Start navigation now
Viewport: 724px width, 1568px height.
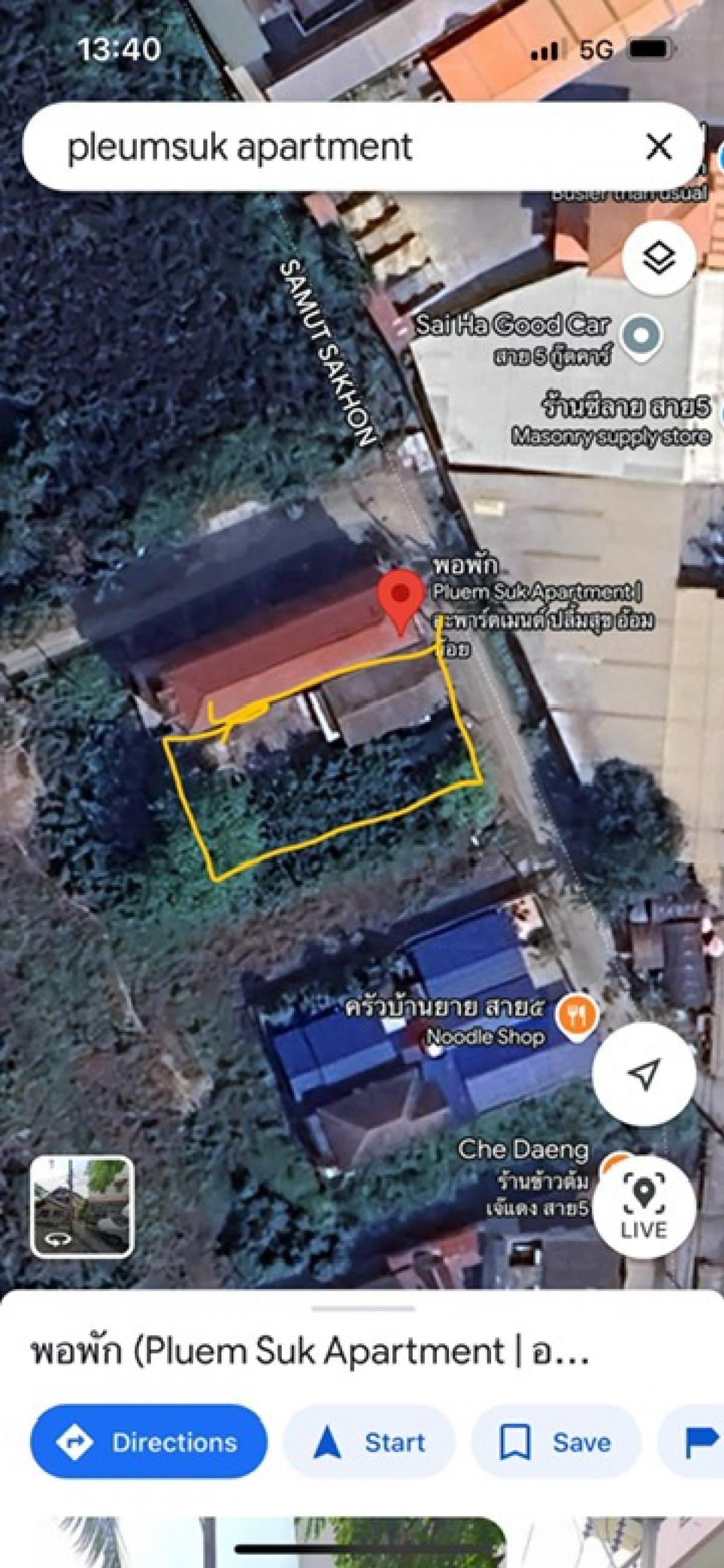[x=370, y=1443]
